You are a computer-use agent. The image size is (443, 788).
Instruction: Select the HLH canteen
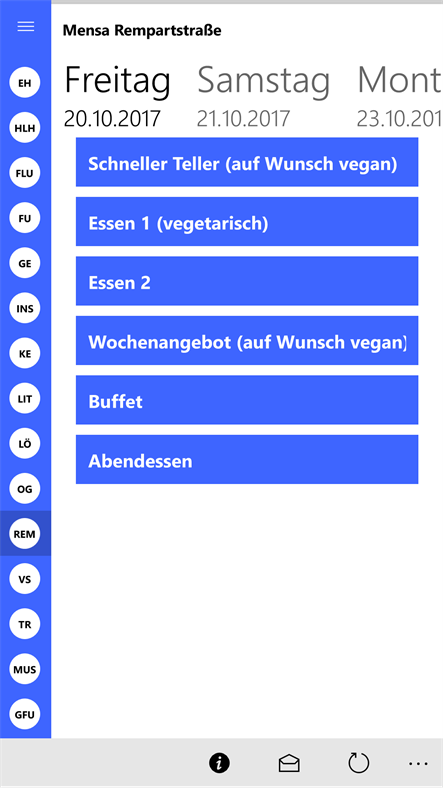[25, 128]
